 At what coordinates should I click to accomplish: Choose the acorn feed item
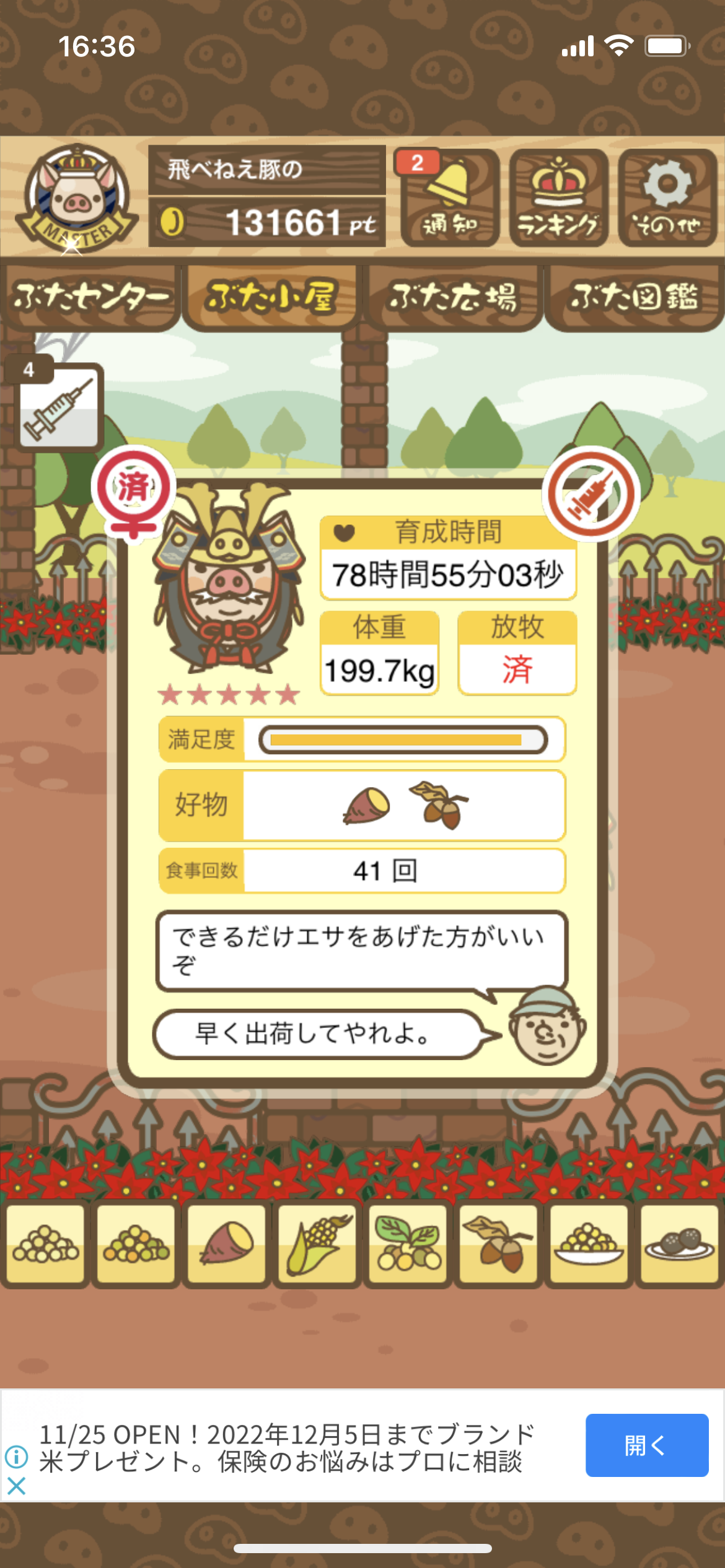coord(498,1244)
